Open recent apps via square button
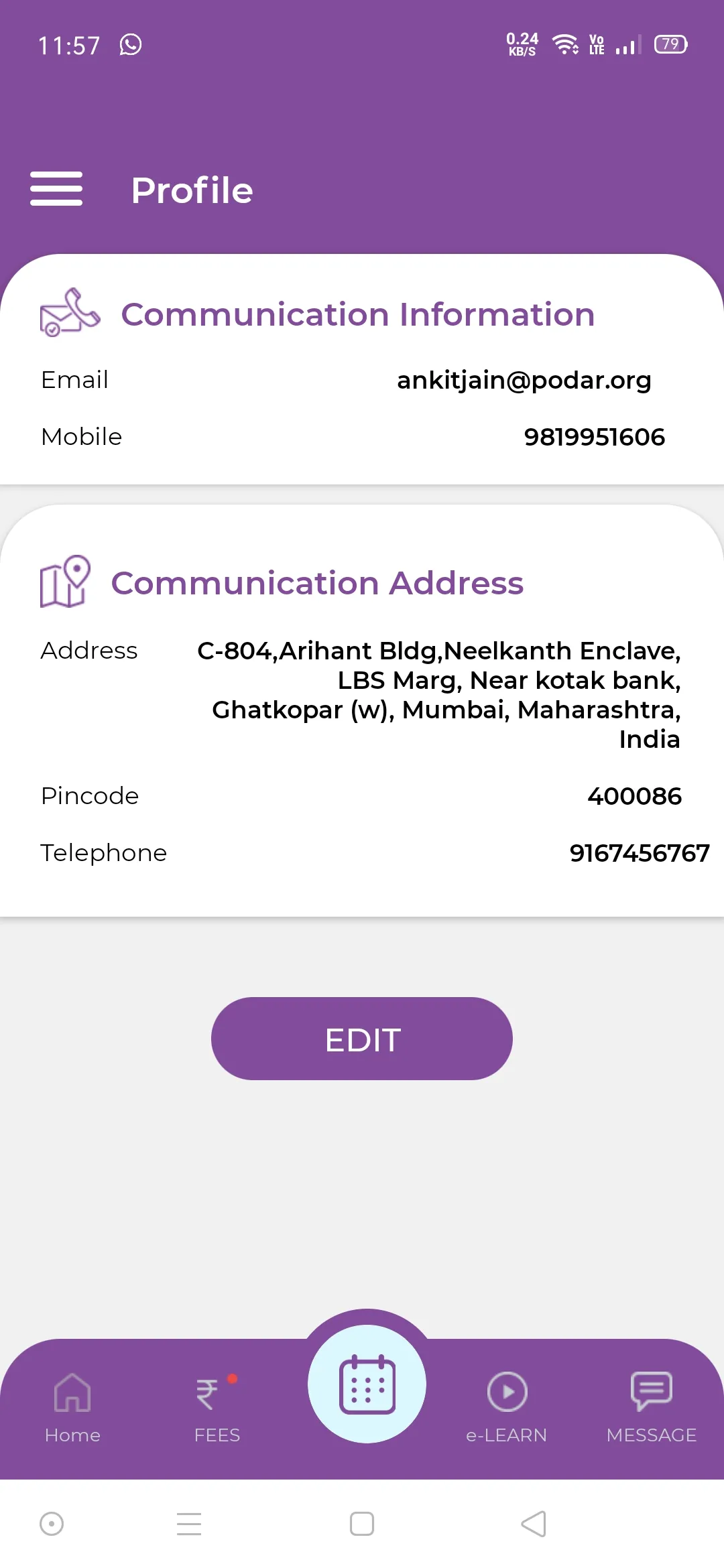This screenshot has width=724, height=1568. 362,1524
